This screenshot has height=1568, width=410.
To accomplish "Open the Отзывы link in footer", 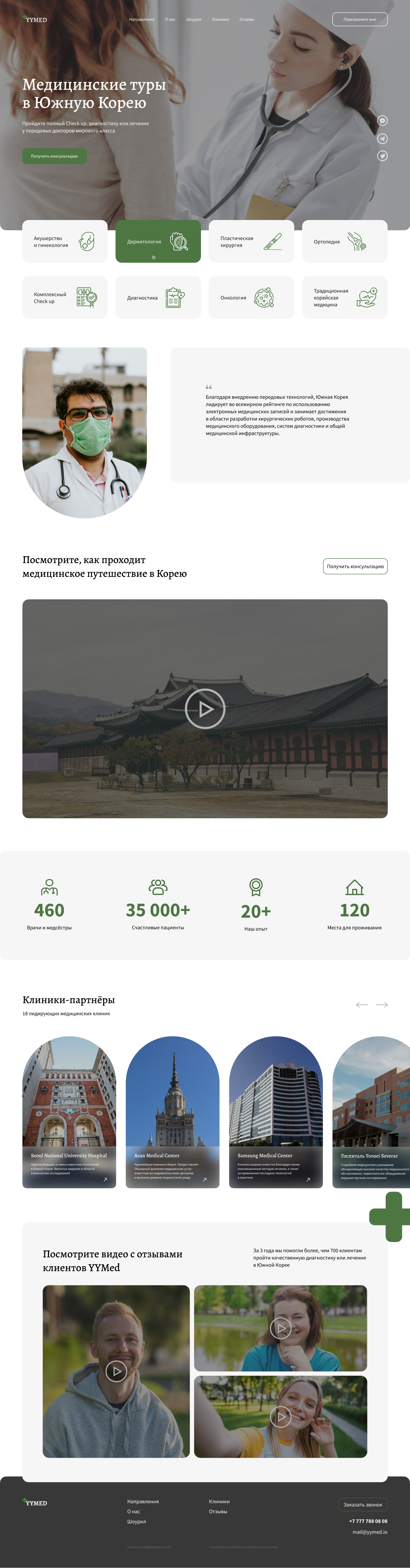I will click(x=217, y=1511).
